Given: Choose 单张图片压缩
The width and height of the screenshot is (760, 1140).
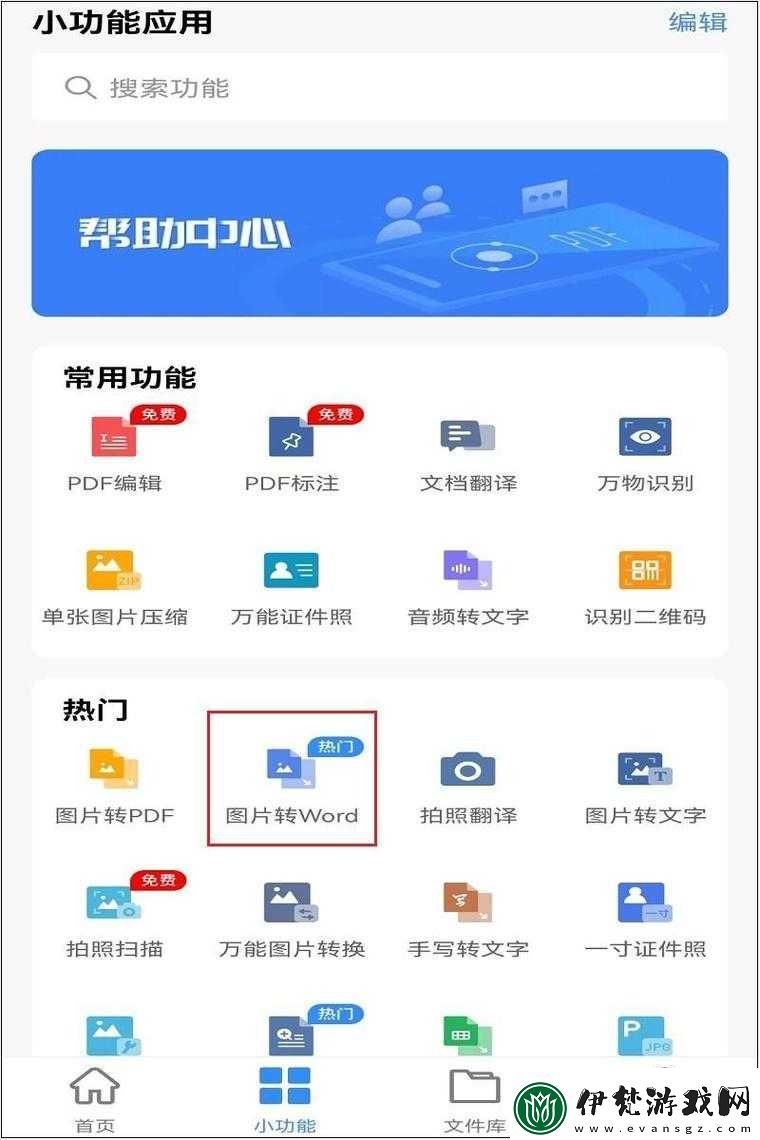Looking at the screenshot, I should point(114,586).
